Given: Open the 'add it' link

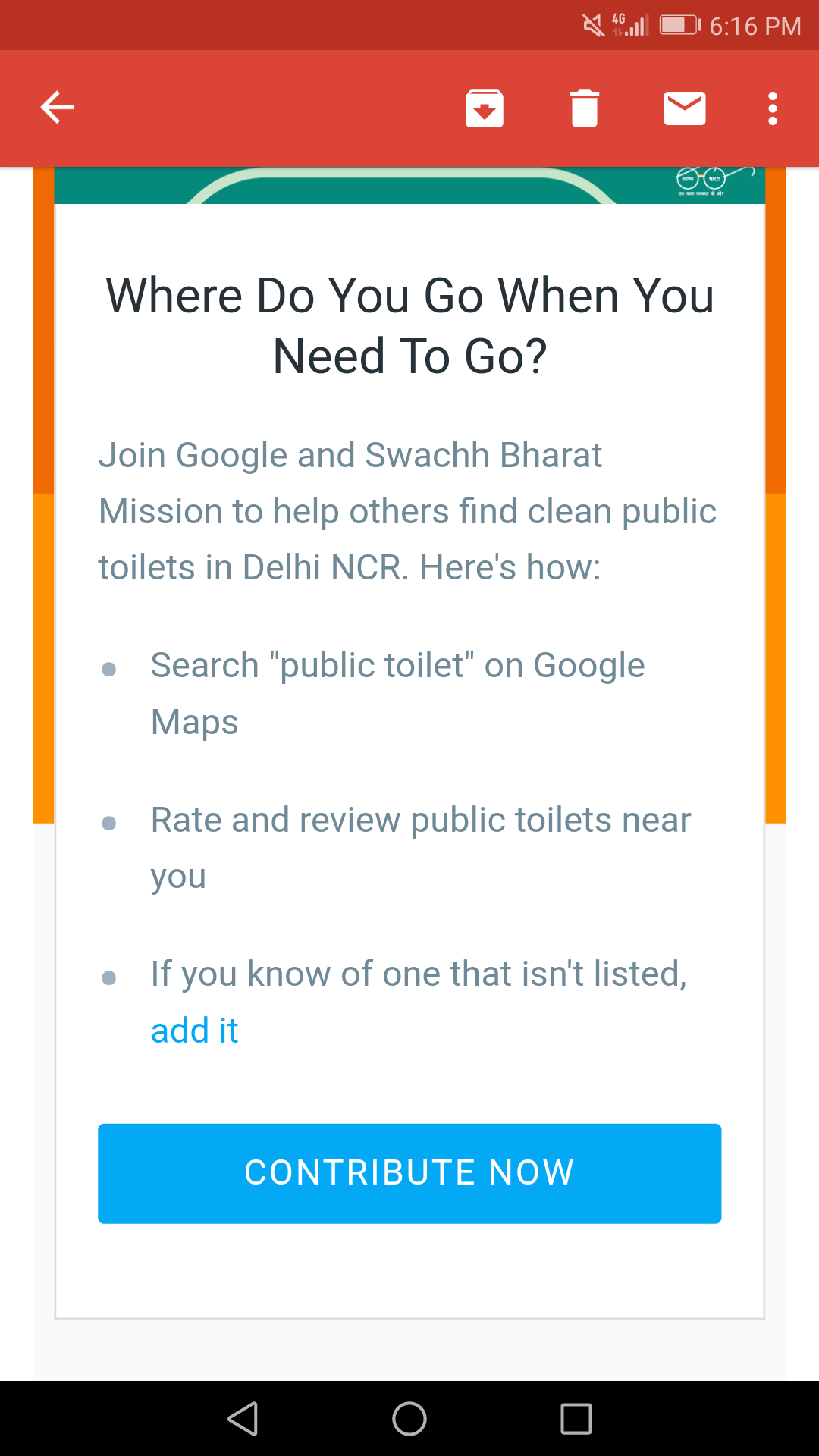Looking at the screenshot, I should click(195, 1031).
